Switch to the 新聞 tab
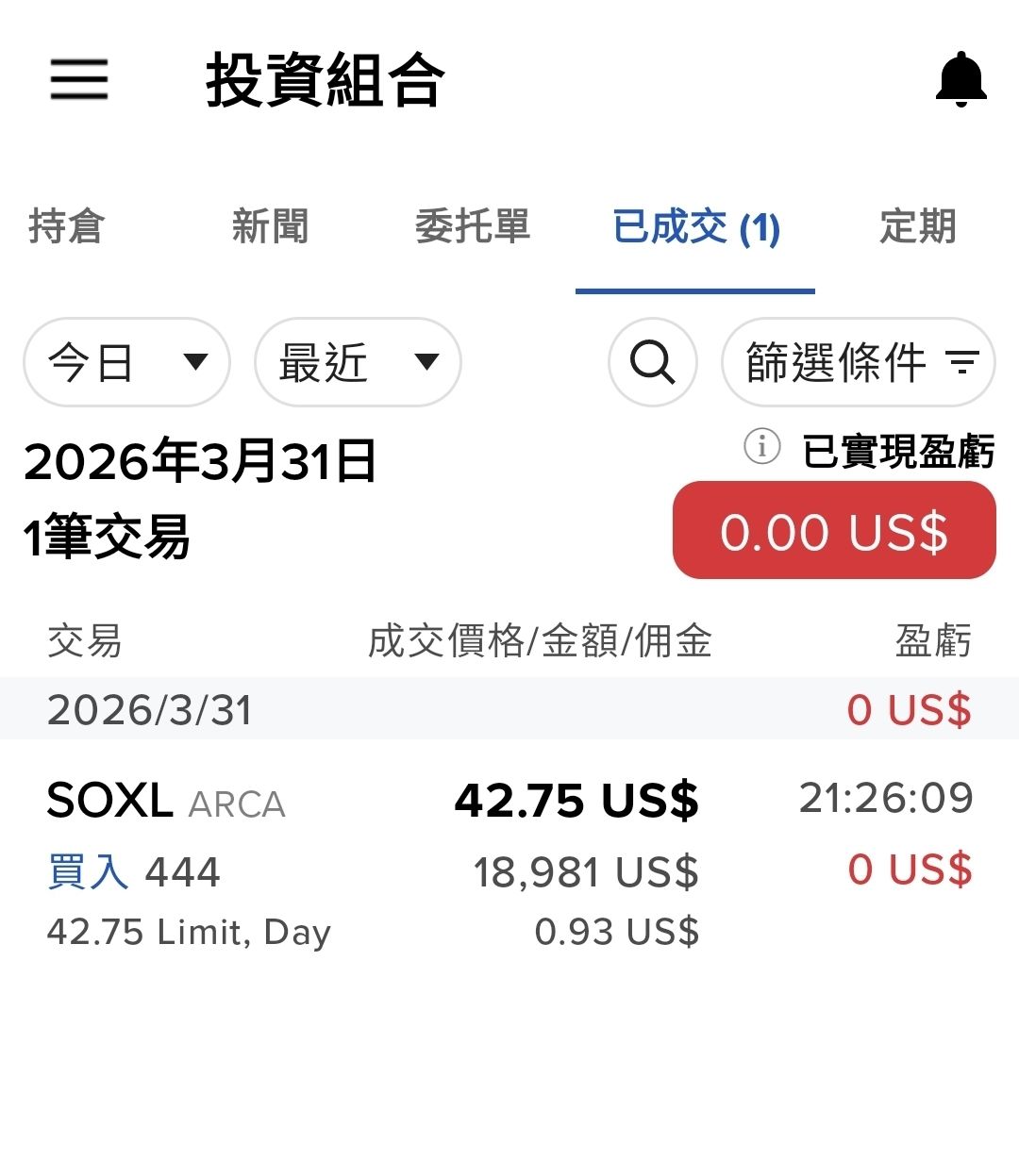 [x=270, y=227]
